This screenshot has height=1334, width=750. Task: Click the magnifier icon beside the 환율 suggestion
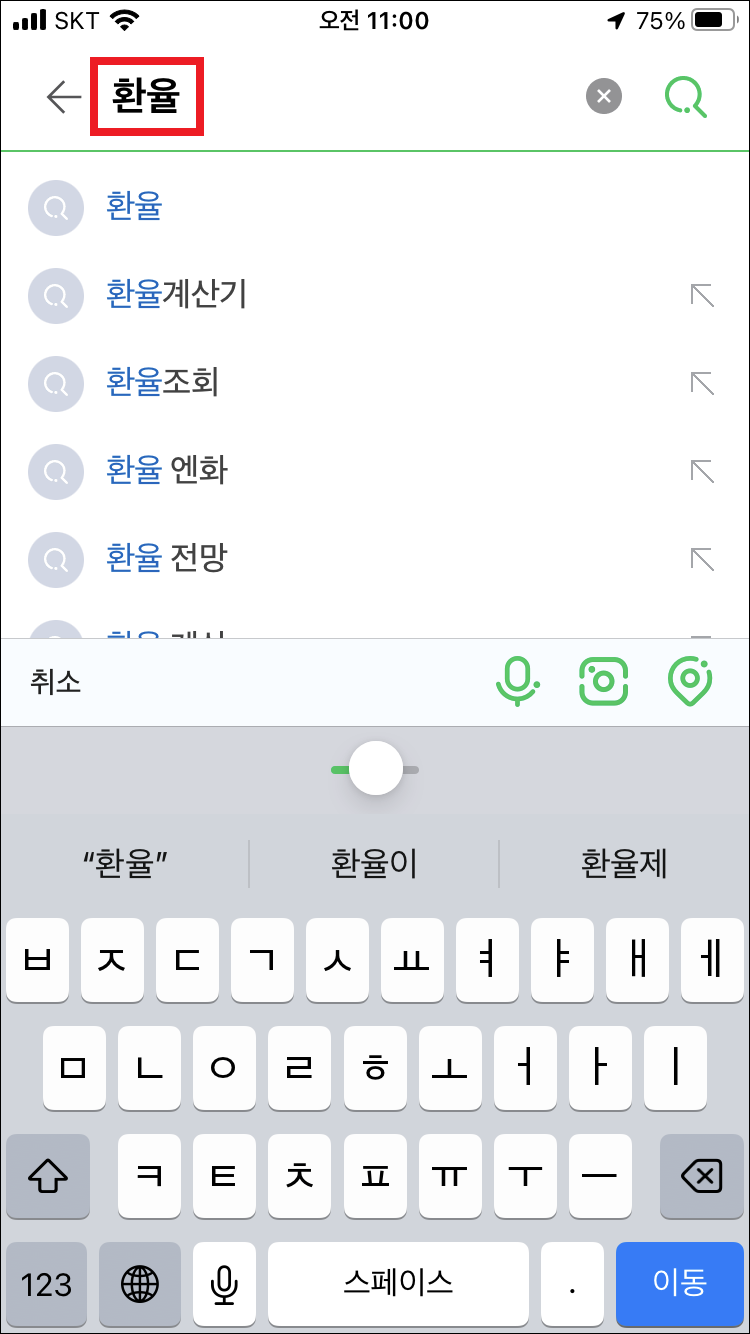[55, 208]
